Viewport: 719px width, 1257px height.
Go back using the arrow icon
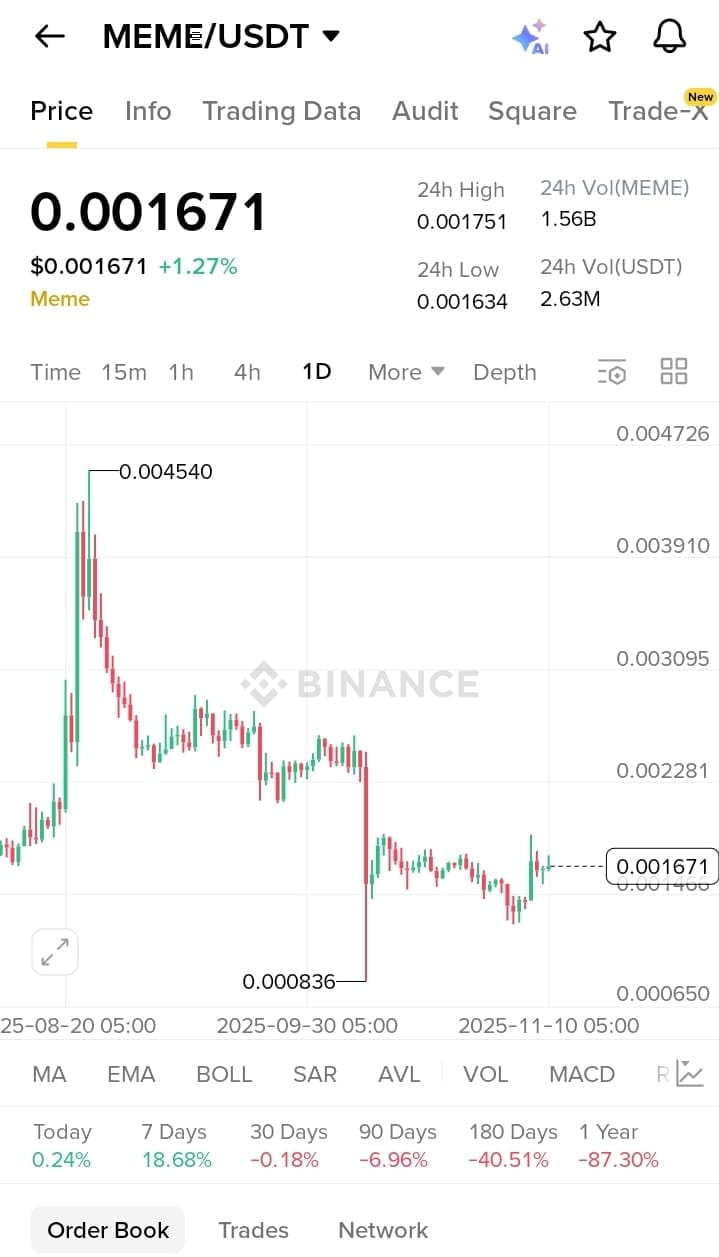click(49, 37)
